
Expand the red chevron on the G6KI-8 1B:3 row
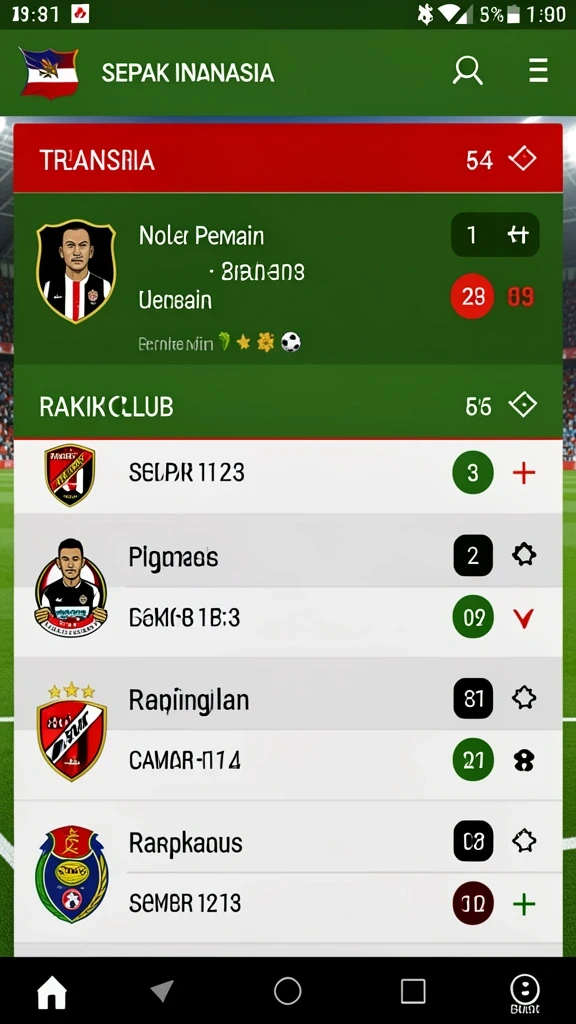coord(524,617)
